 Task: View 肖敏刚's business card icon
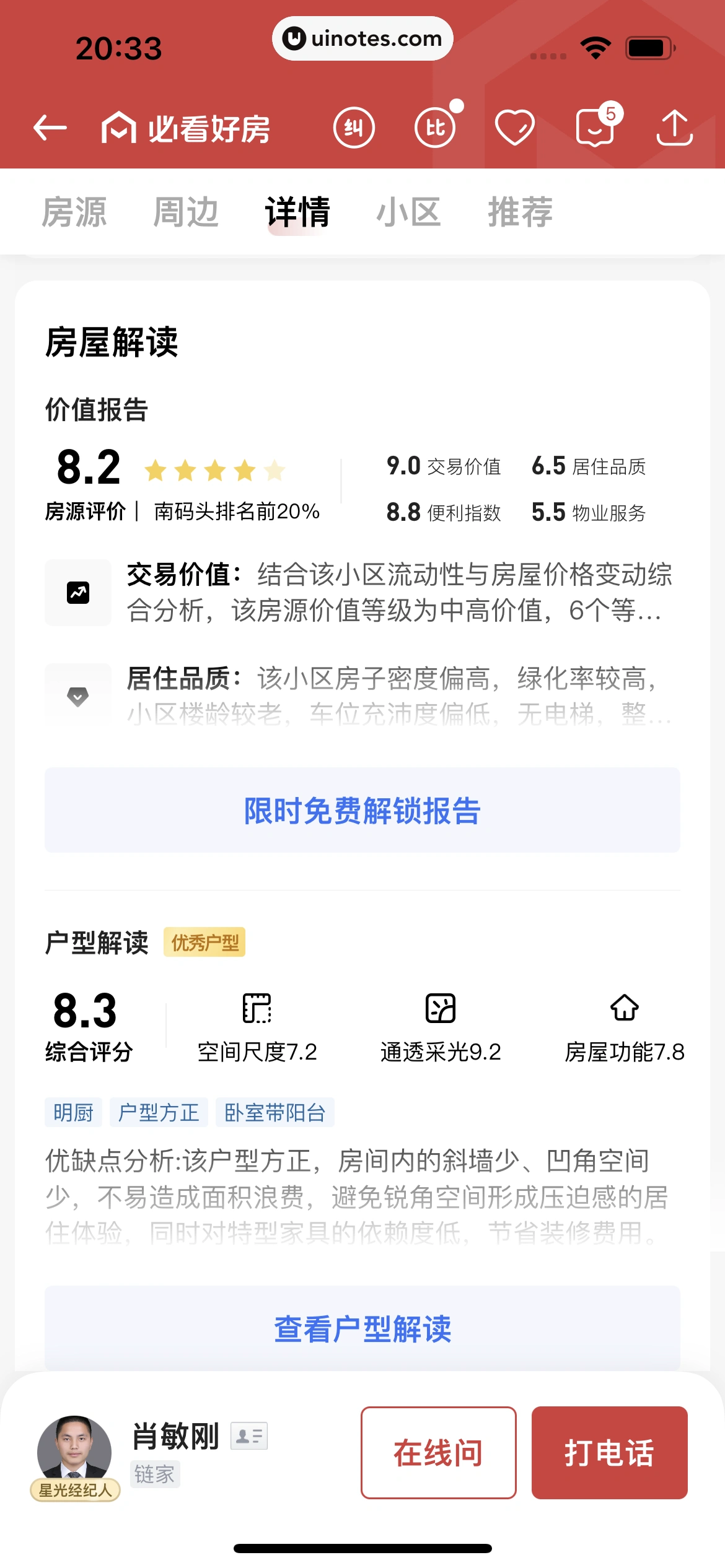[x=249, y=1435]
